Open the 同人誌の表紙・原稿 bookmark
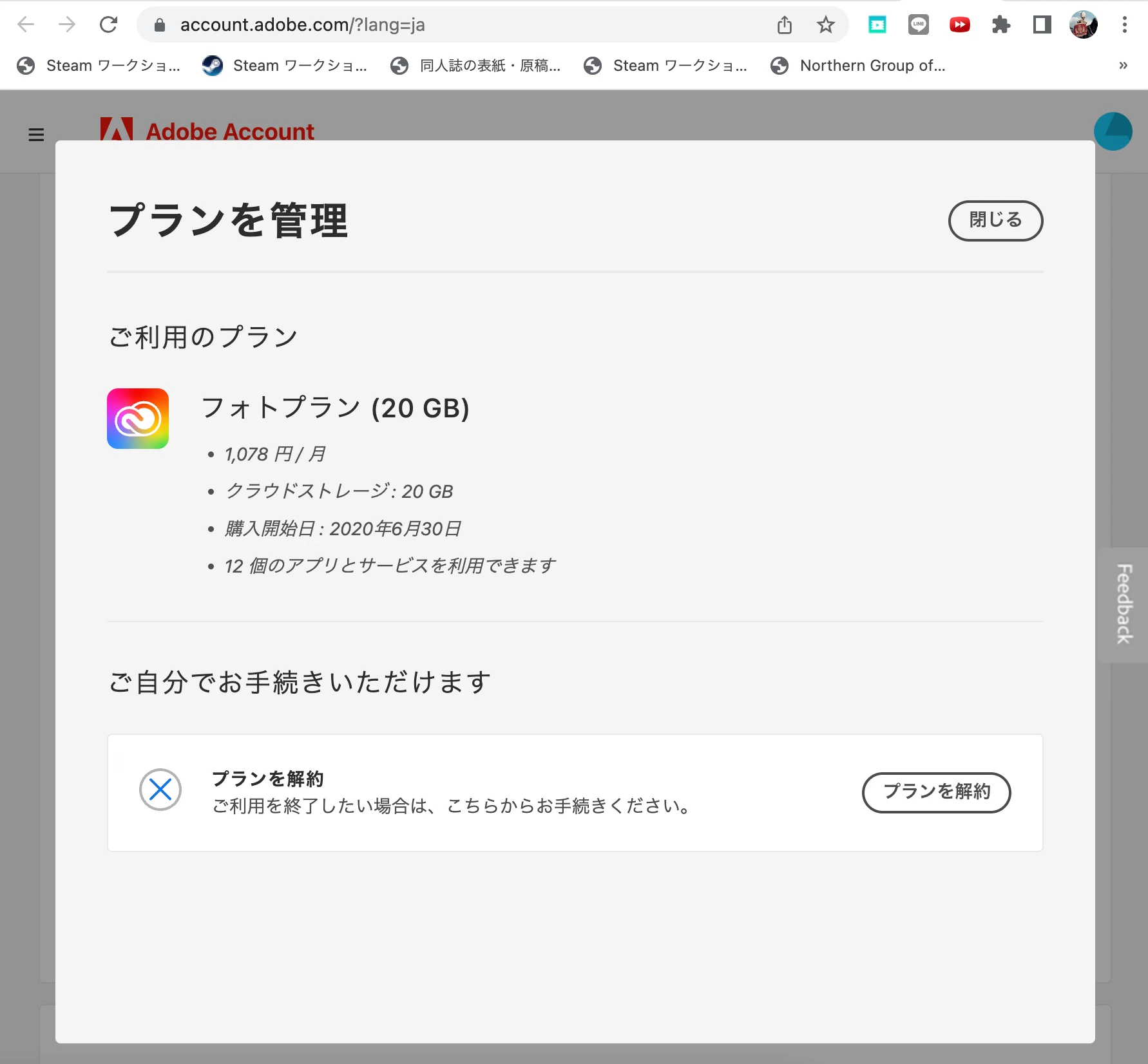The height and width of the screenshot is (1064, 1148). (475, 66)
